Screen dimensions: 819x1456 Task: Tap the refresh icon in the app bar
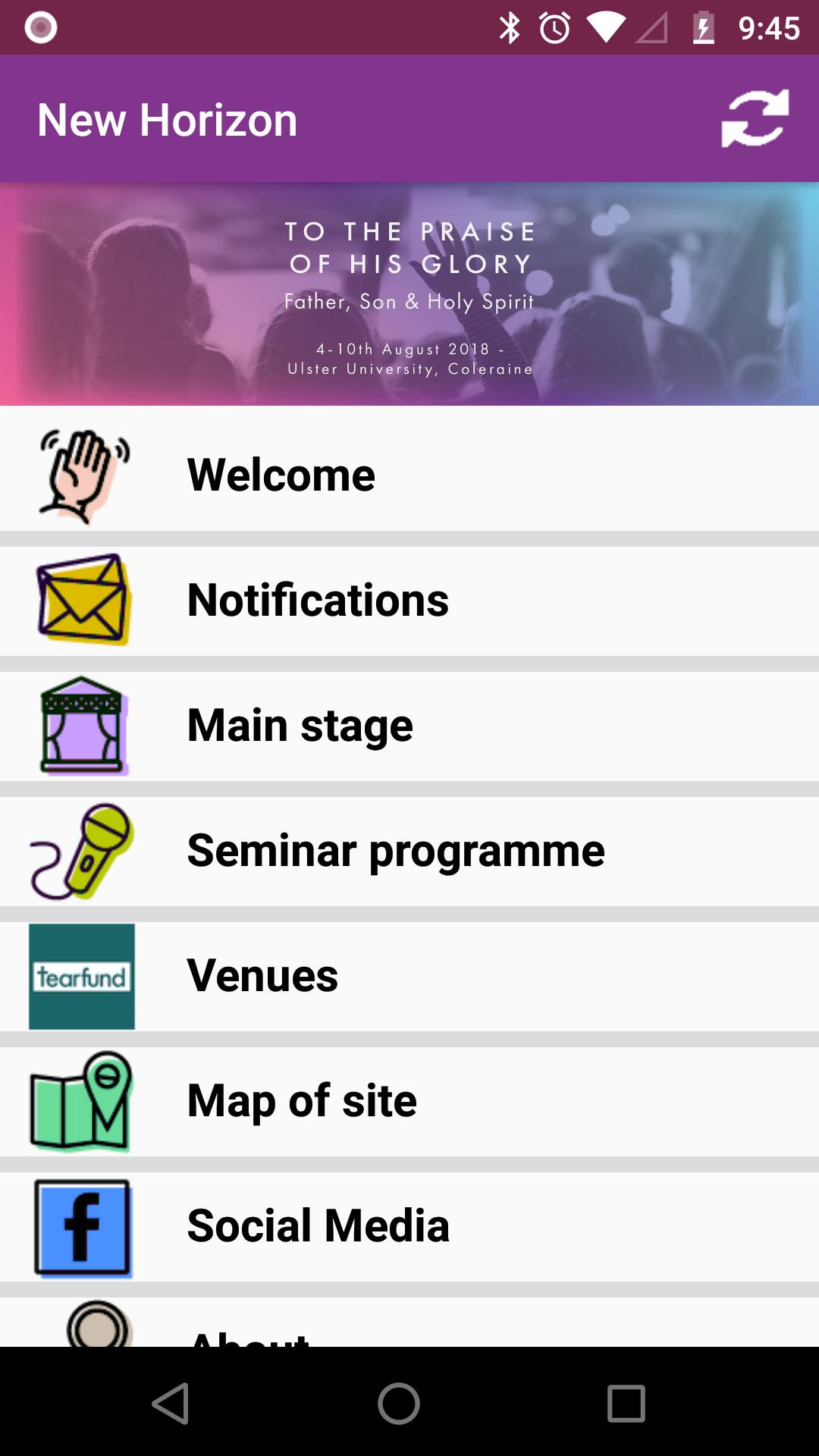point(755,119)
